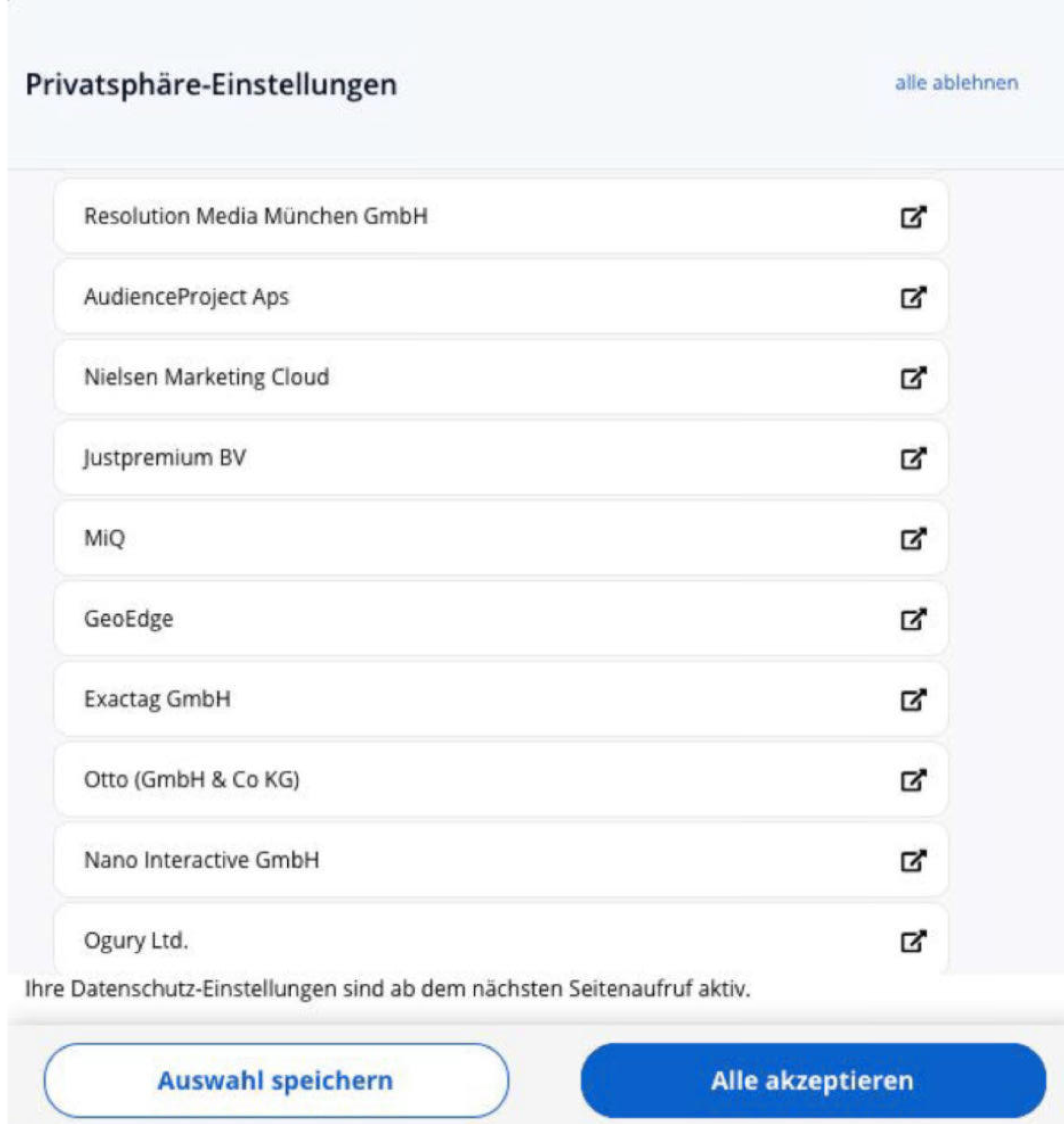Accept all with 'Alle akzeptieren'
Screen dimensions: 1064x1124
(x=813, y=1080)
